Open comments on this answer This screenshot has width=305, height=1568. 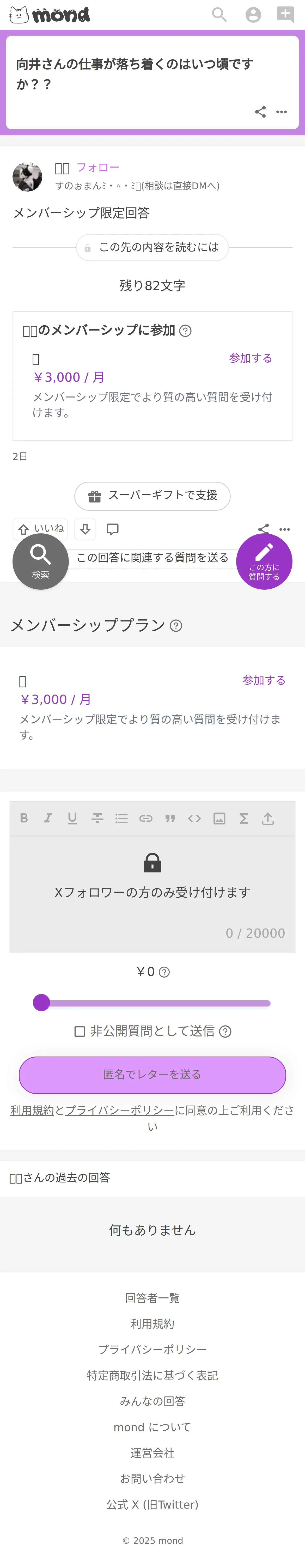[113, 529]
